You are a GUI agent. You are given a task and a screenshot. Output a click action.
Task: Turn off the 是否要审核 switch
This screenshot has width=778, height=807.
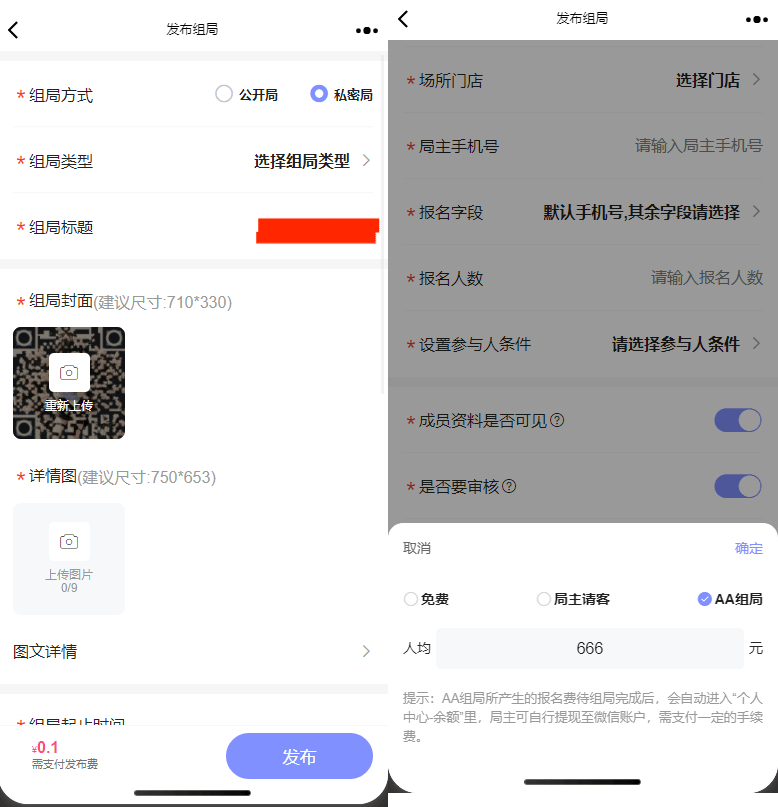click(737, 487)
